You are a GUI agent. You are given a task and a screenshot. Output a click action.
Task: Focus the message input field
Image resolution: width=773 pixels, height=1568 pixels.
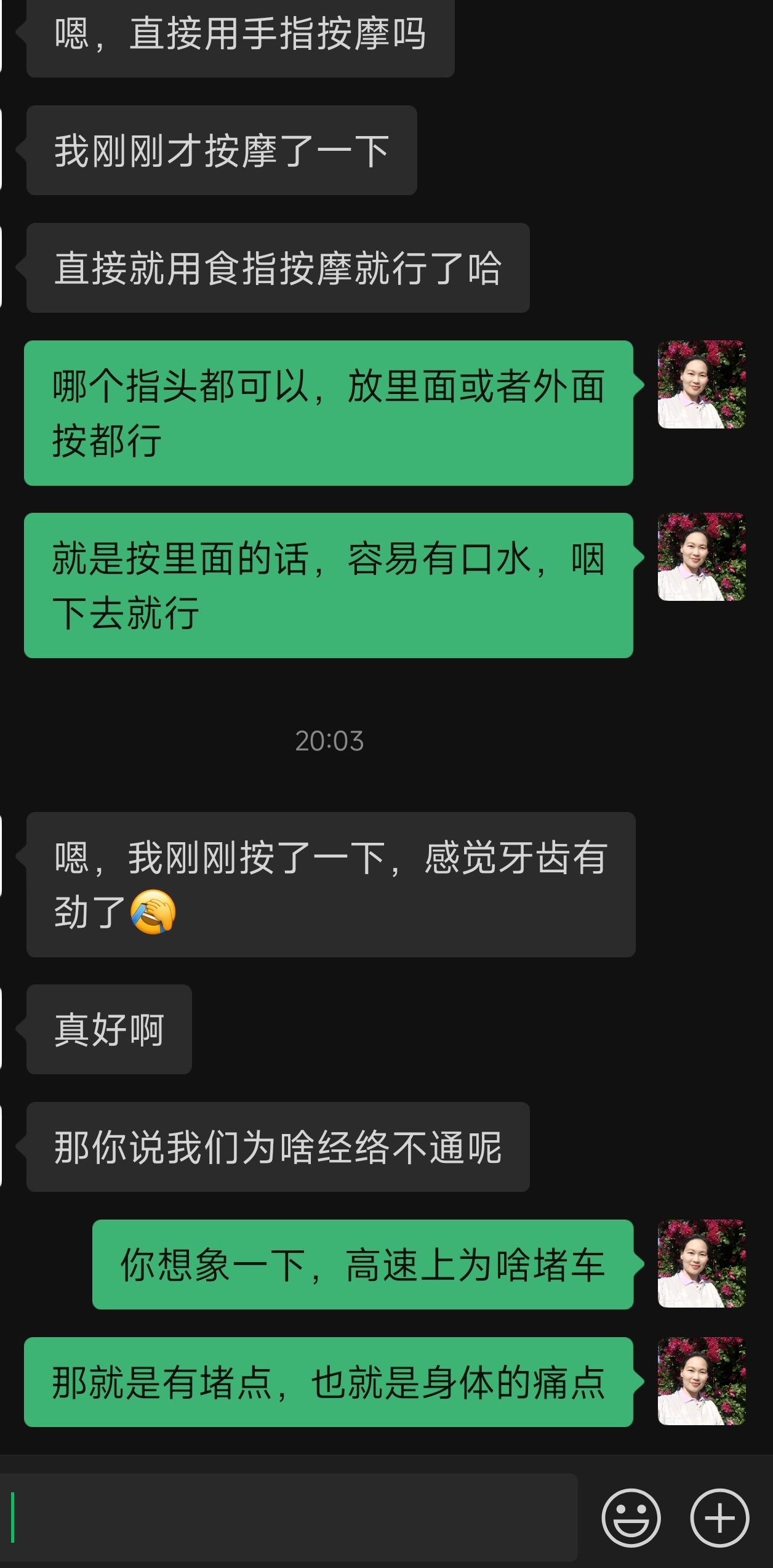(x=289, y=1516)
